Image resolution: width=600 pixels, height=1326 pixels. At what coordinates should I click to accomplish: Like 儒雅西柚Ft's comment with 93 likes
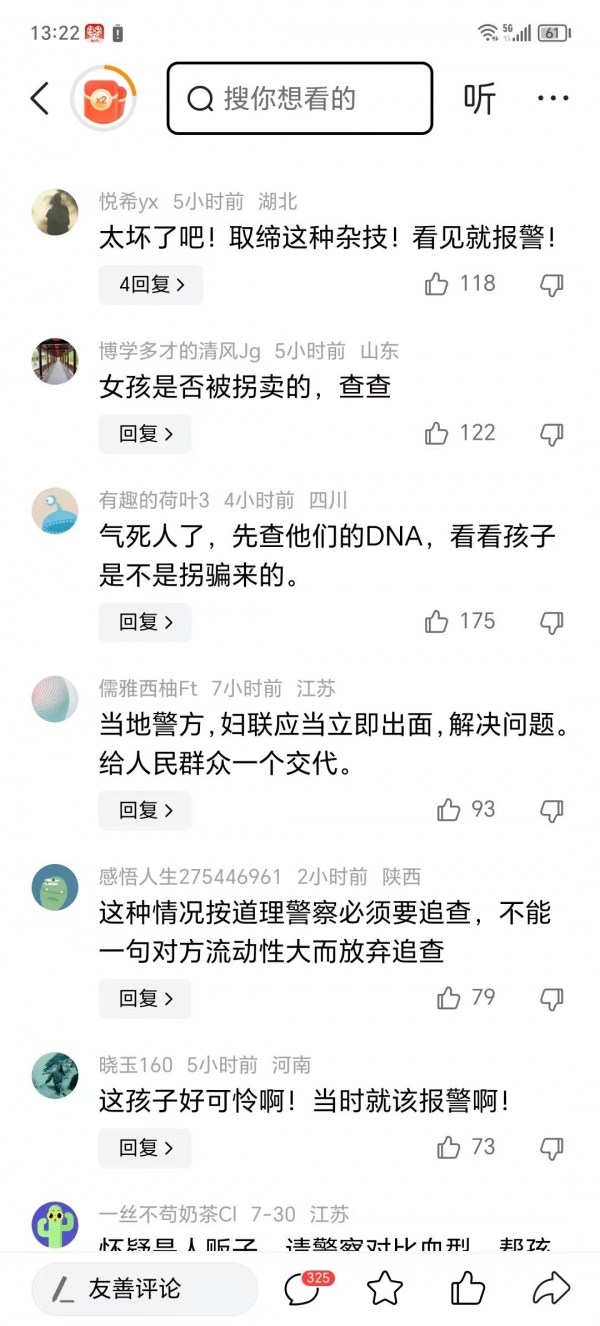[449, 810]
